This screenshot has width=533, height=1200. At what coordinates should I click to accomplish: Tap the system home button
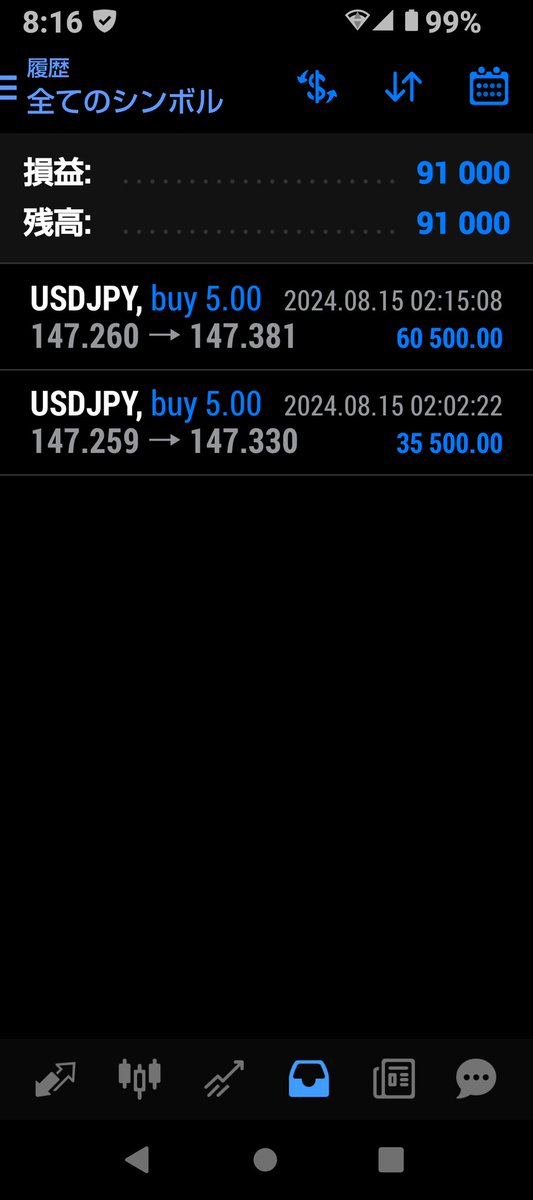(265, 1159)
